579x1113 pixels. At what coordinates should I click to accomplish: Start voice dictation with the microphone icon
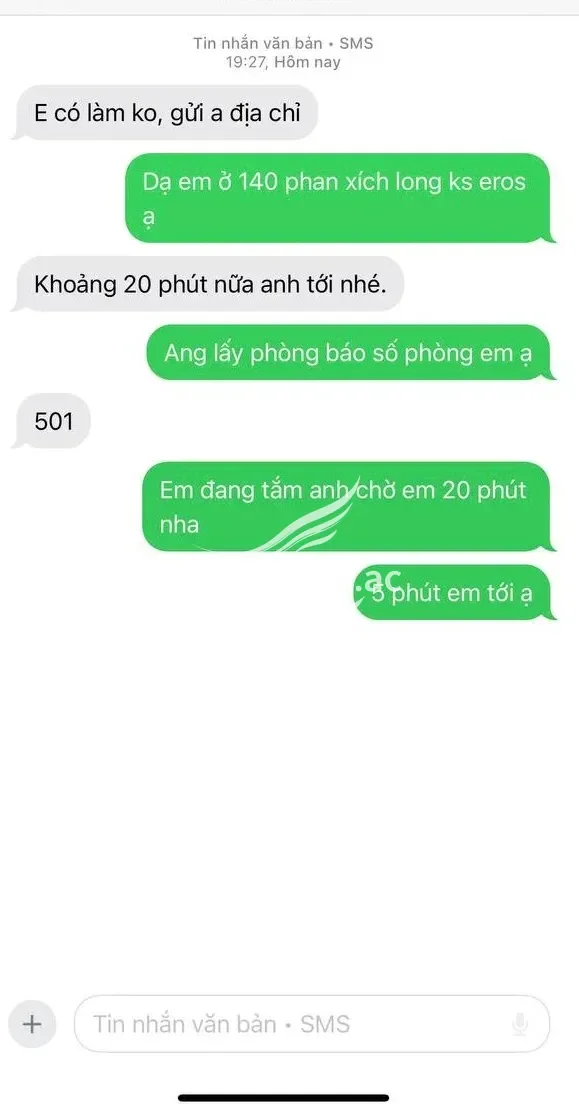pos(520,1024)
